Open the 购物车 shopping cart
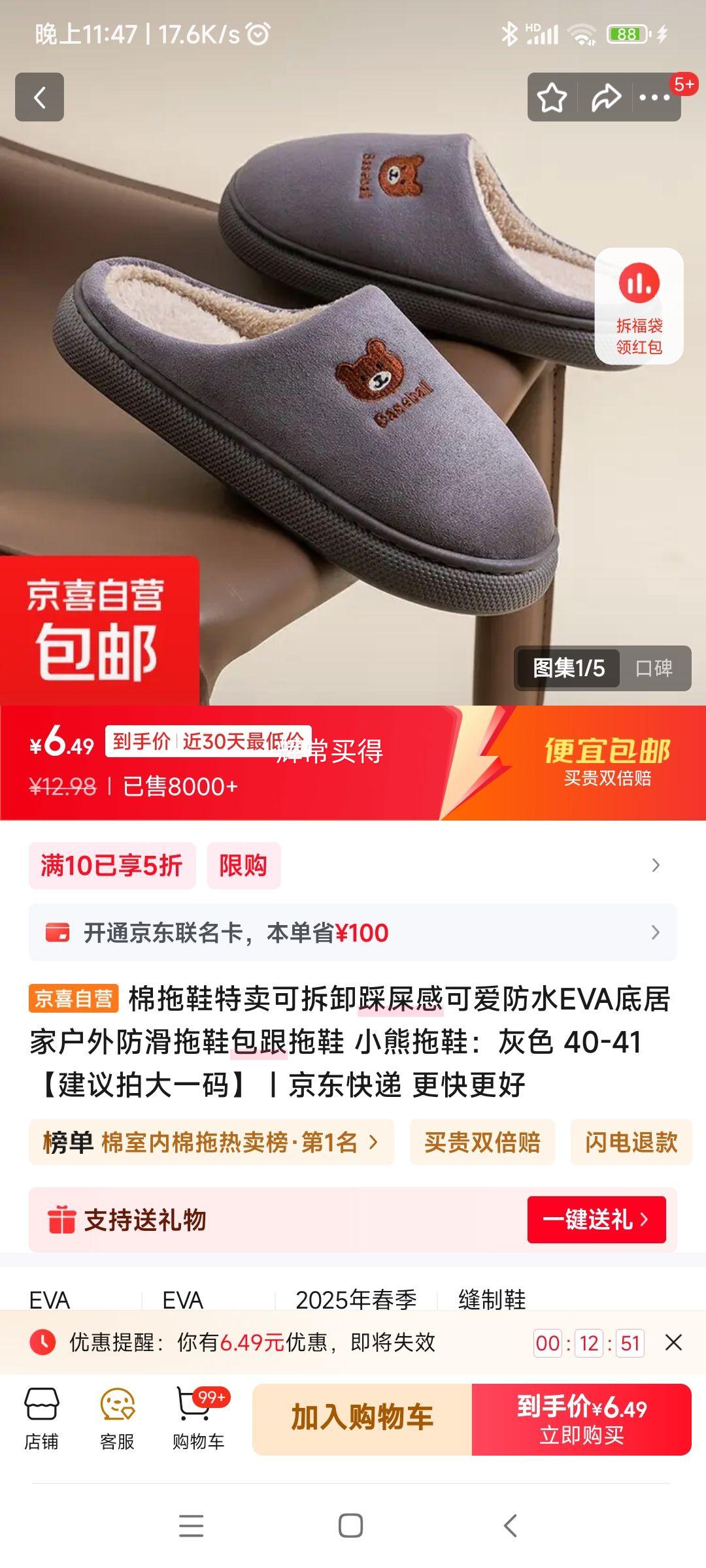706x1568 pixels. (198, 1419)
